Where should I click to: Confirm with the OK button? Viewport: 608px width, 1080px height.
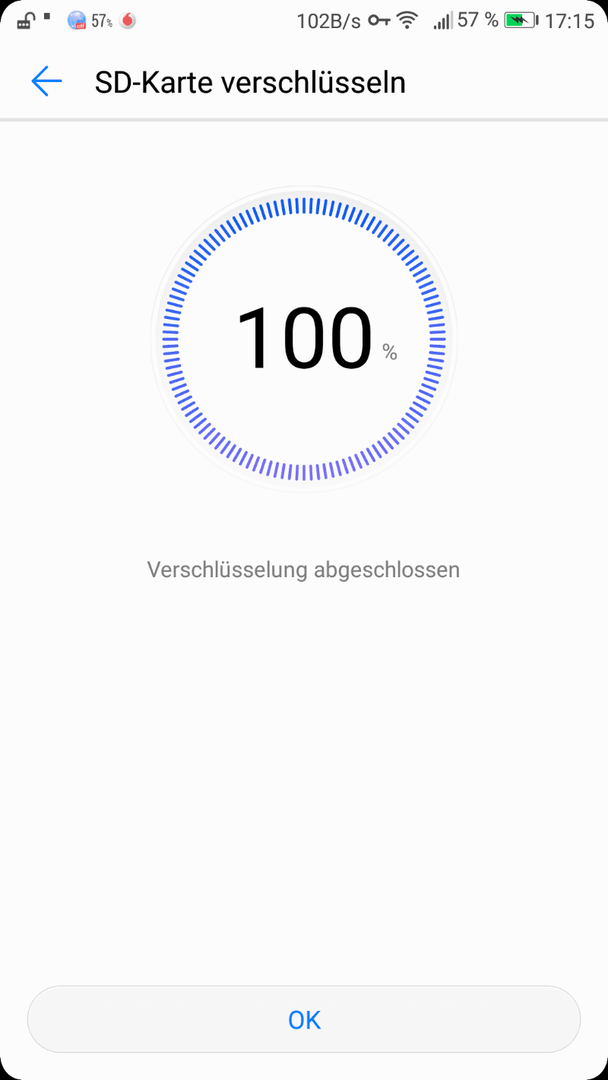304,1020
